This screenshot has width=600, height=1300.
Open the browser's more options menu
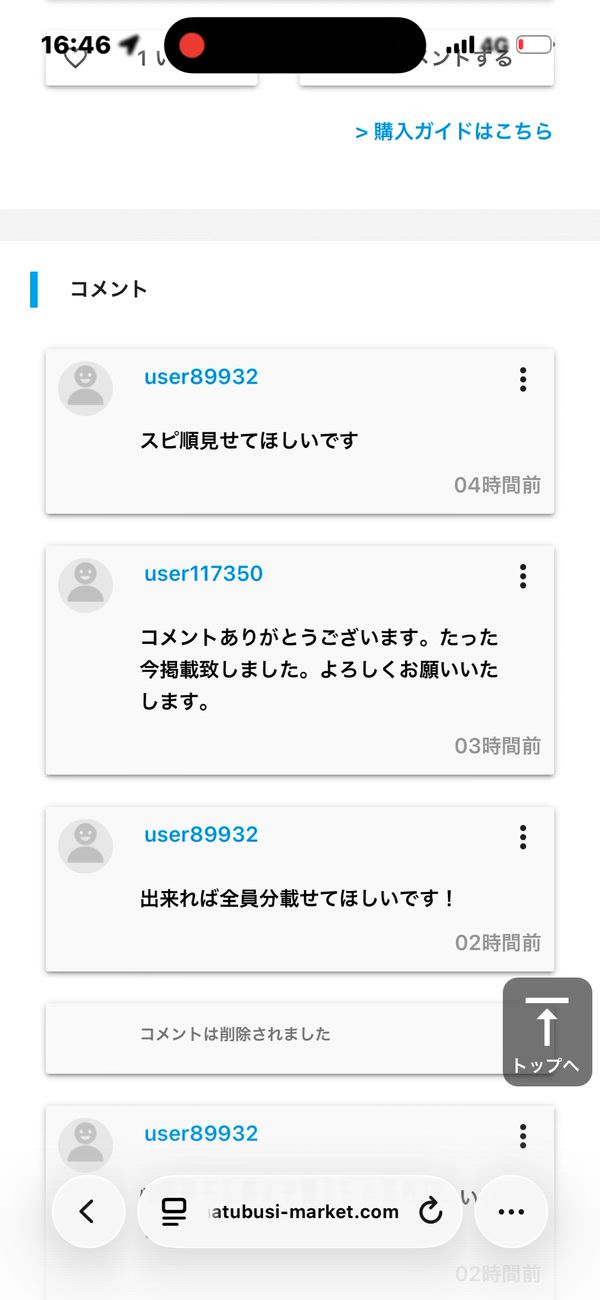click(511, 1211)
